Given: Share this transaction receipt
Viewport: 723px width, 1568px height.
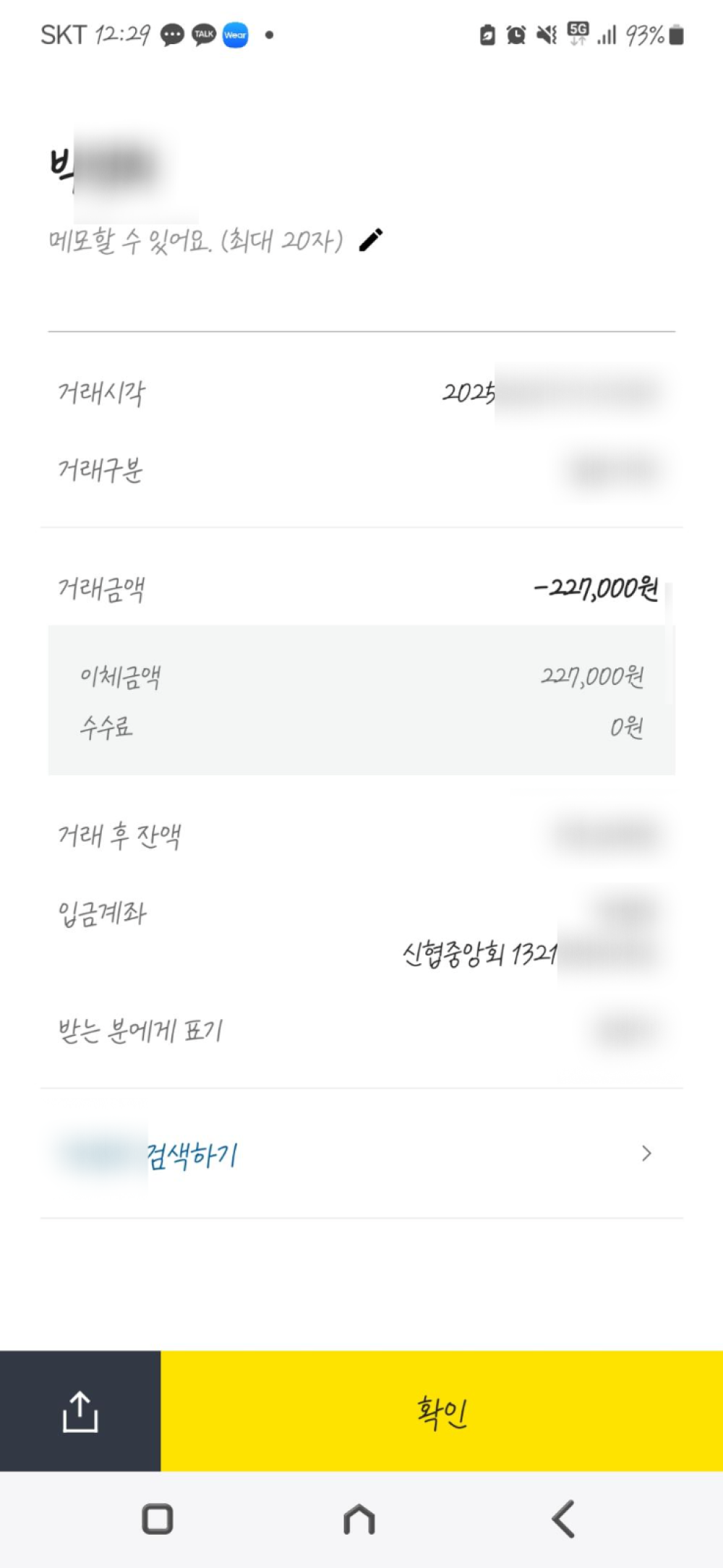Looking at the screenshot, I should [80, 1411].
